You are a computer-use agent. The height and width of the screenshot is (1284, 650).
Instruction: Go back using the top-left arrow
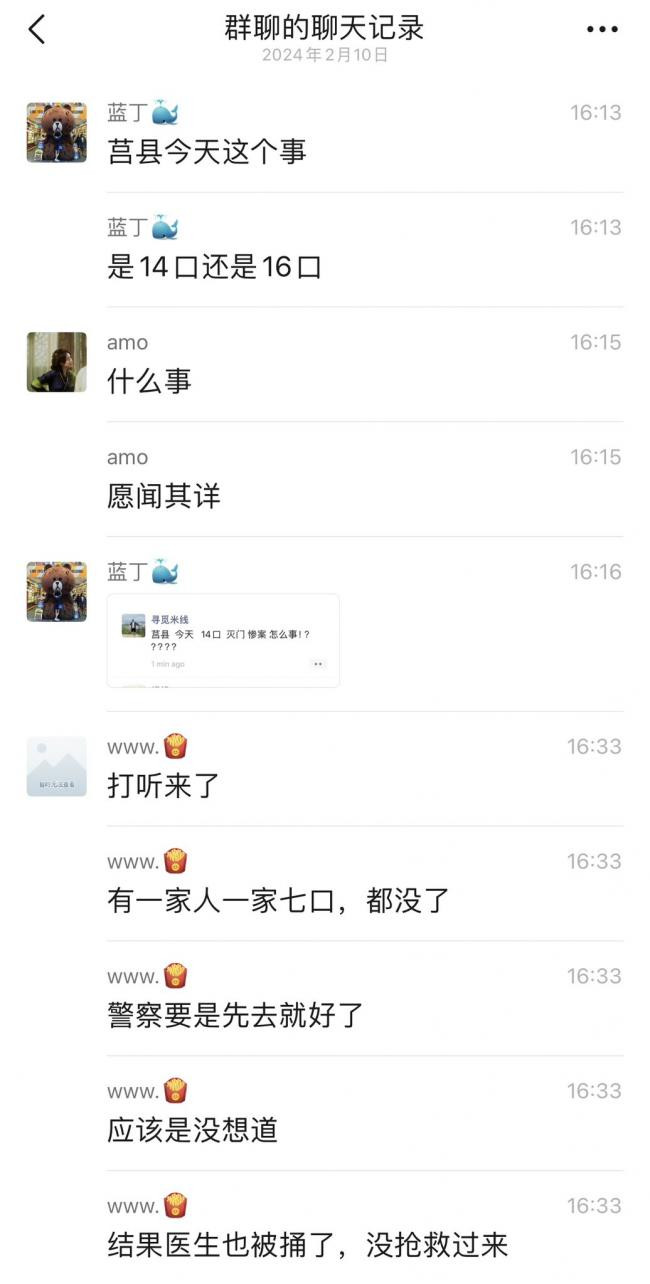[x=37, y=30]
